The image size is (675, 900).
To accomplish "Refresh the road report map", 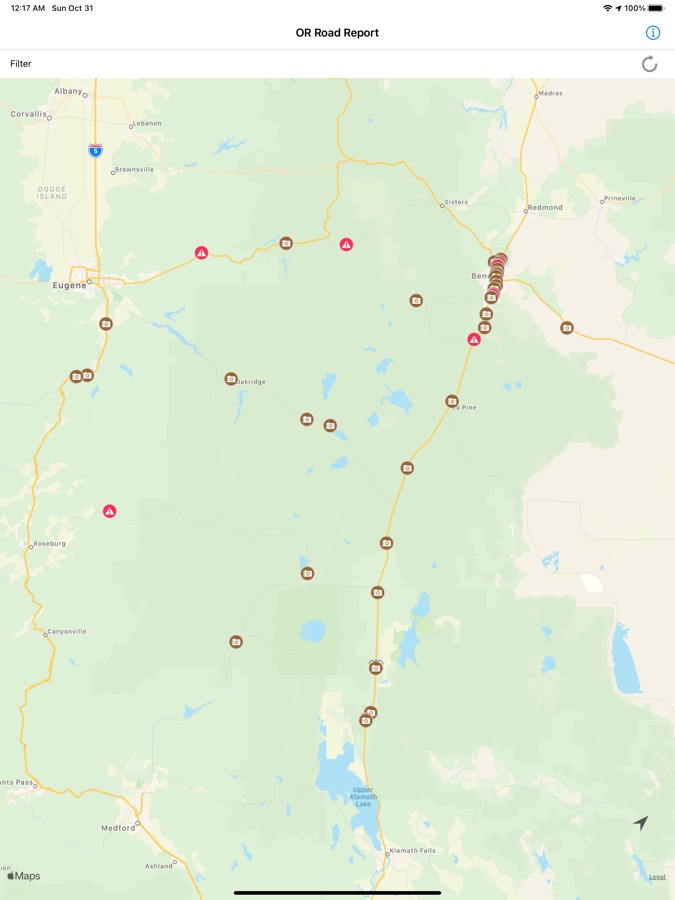I will (649, 64).
